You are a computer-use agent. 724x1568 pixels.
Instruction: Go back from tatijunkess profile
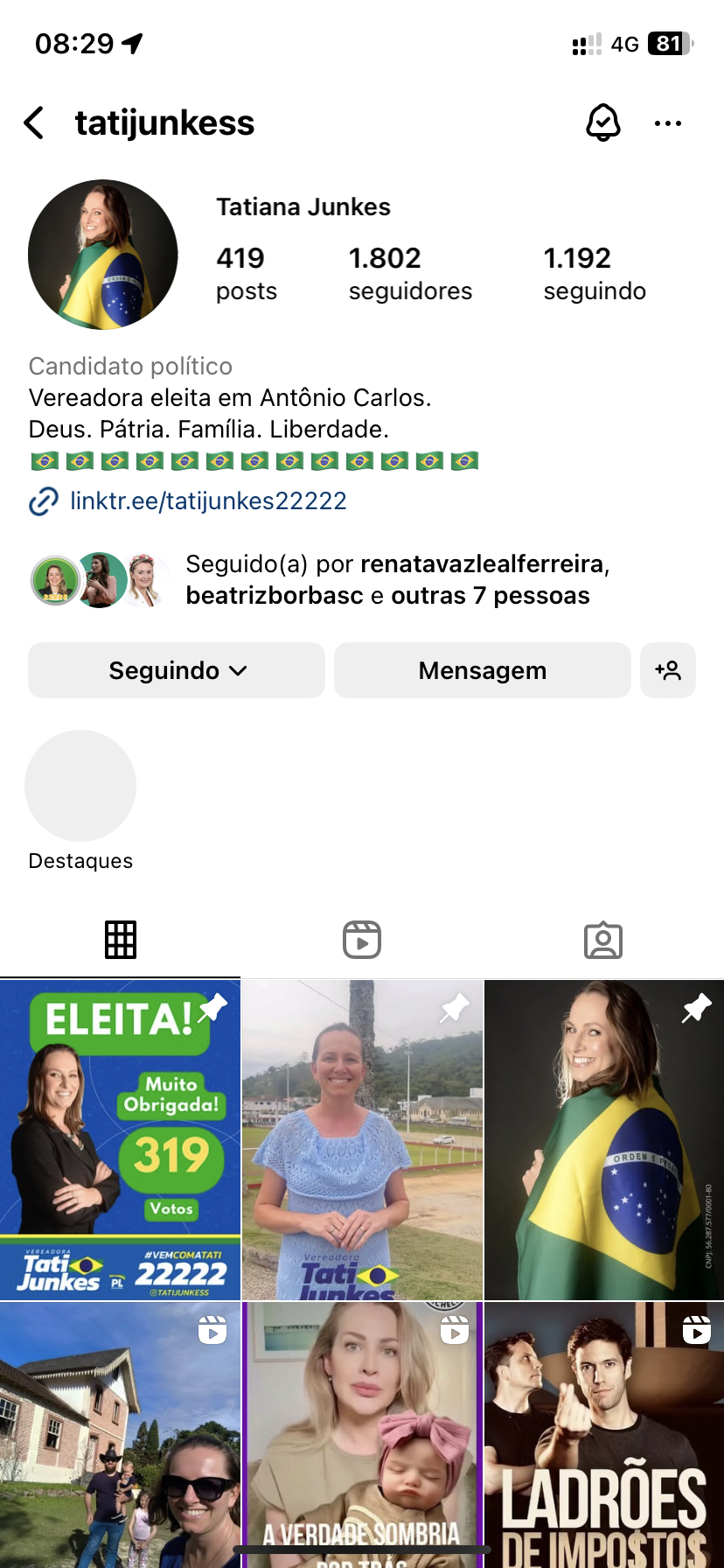pos(35,123)
